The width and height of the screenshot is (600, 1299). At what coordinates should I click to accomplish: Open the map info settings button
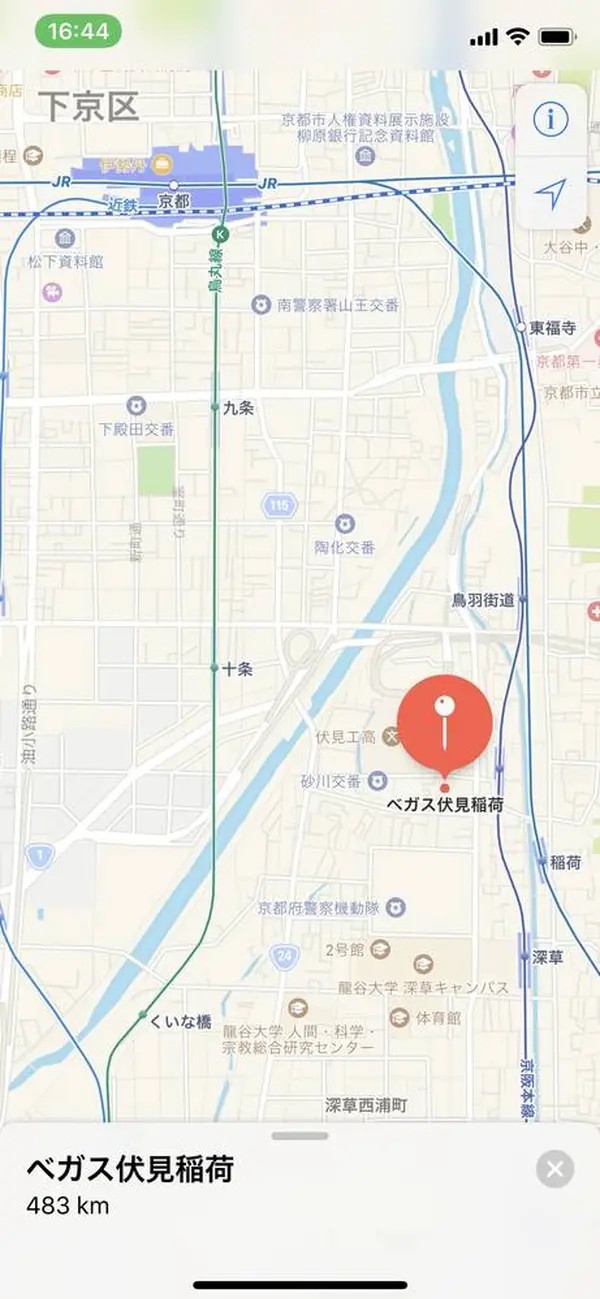pos(550,121)
